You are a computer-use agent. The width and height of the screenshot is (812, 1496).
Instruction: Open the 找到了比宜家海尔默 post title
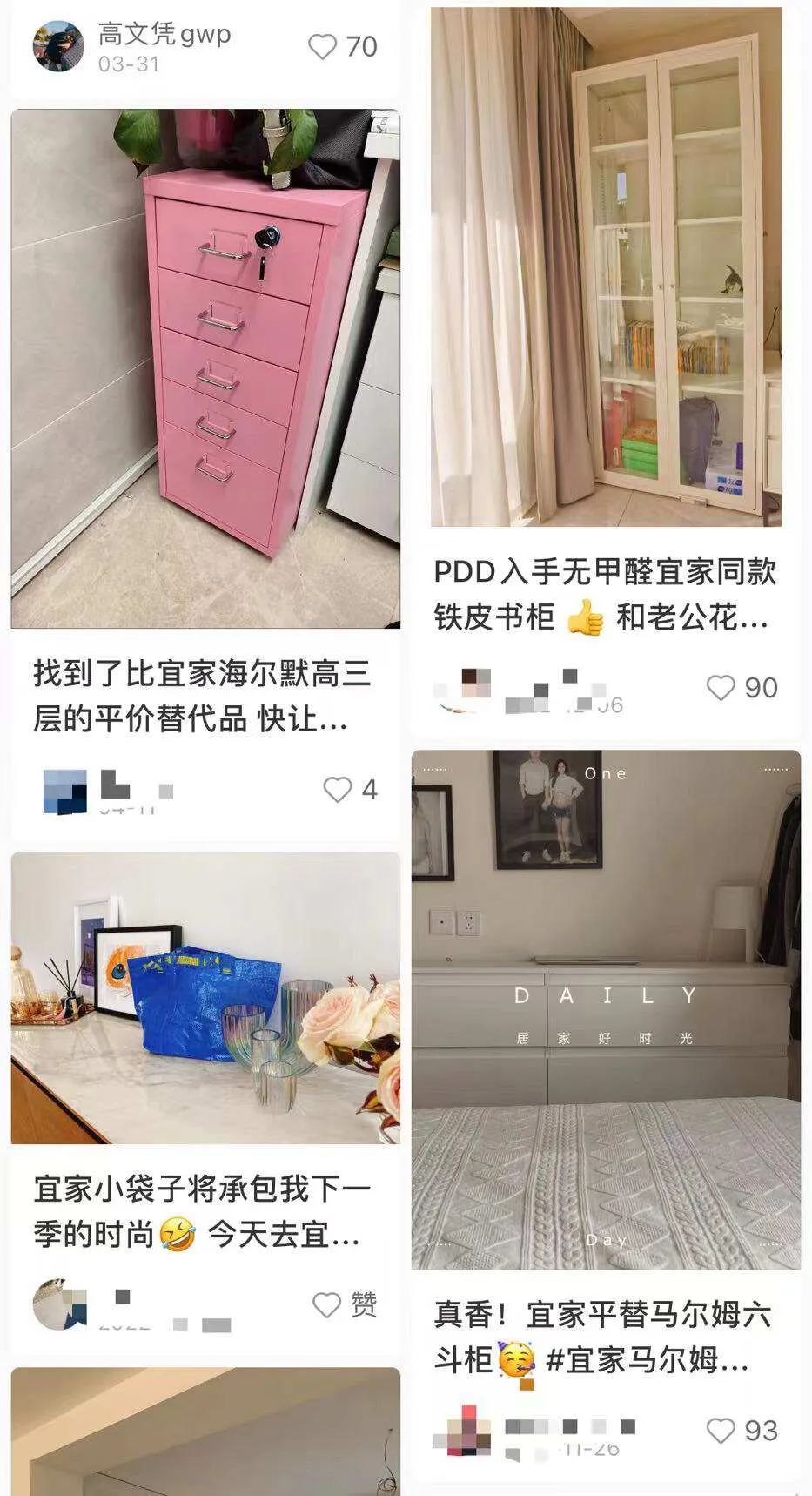(202, 697)
